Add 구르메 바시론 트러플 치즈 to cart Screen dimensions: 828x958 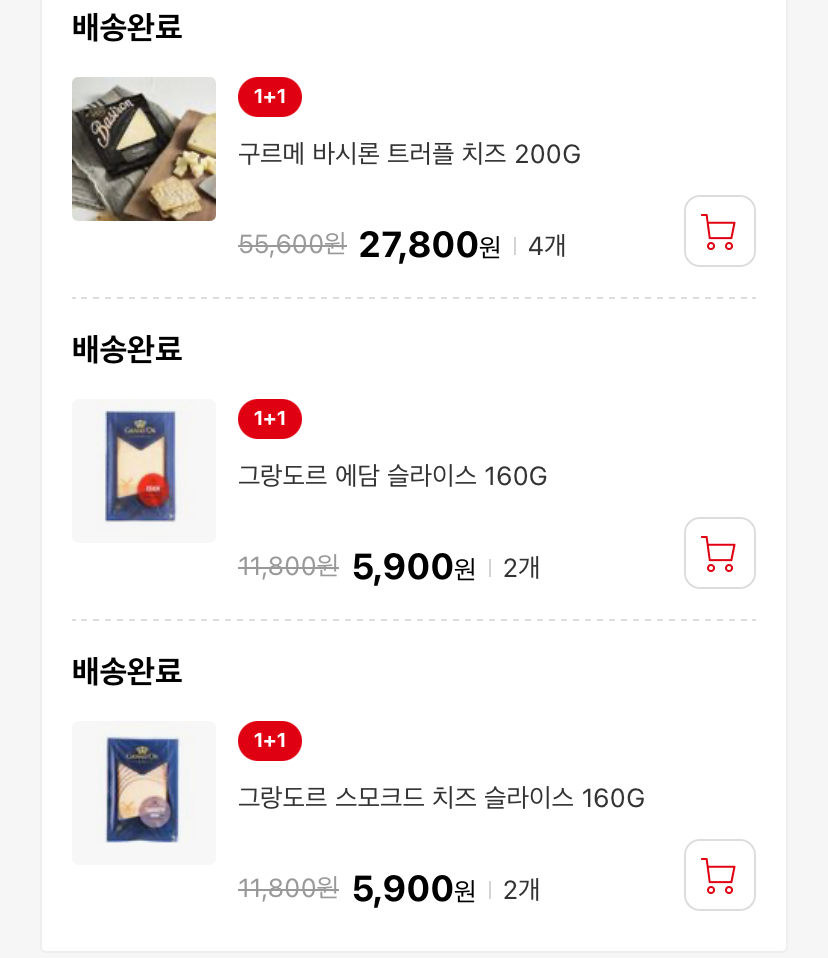719,231
